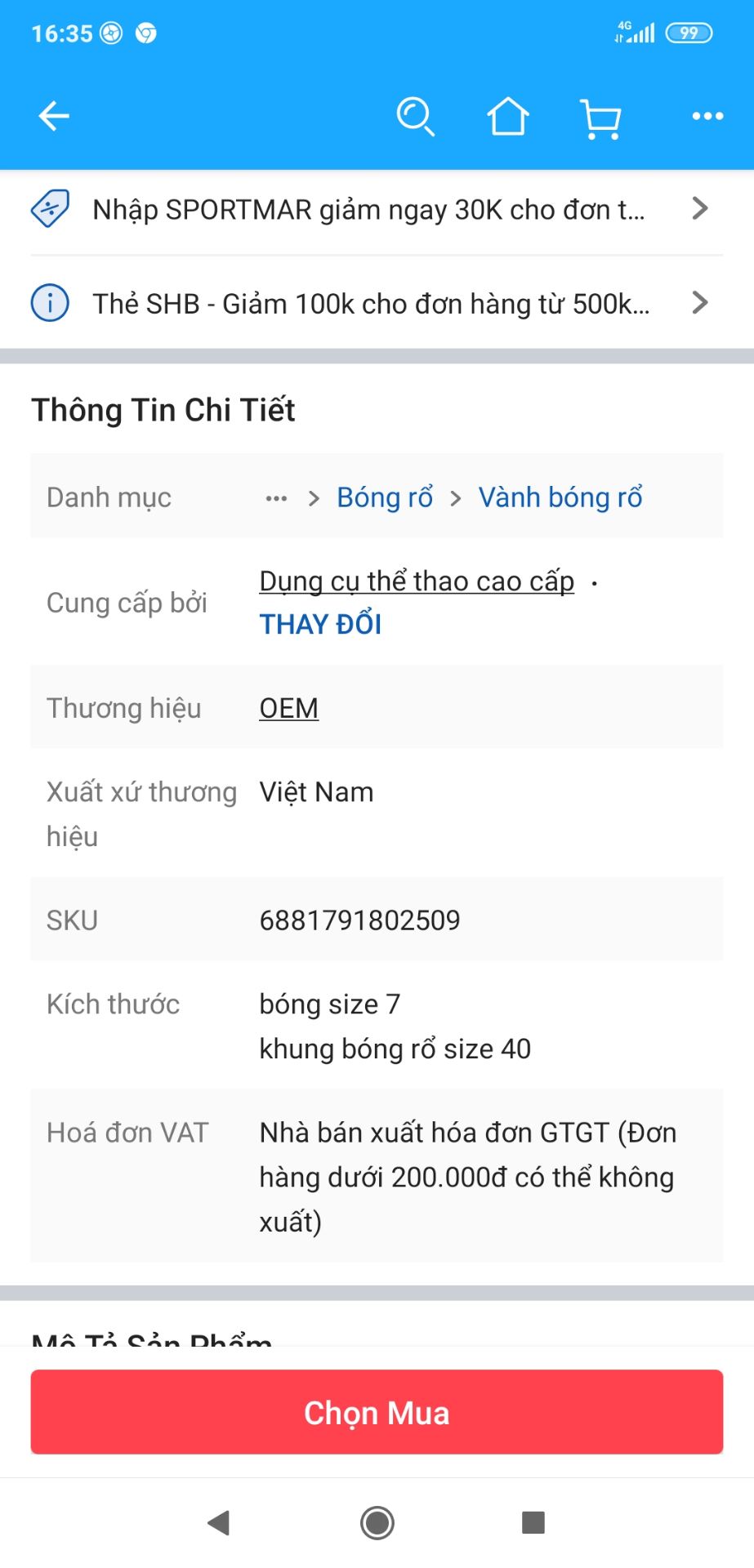Tap the Chọn Mua button
The width and height of the screenshot is (754, 1568).
coord(376,1412)
